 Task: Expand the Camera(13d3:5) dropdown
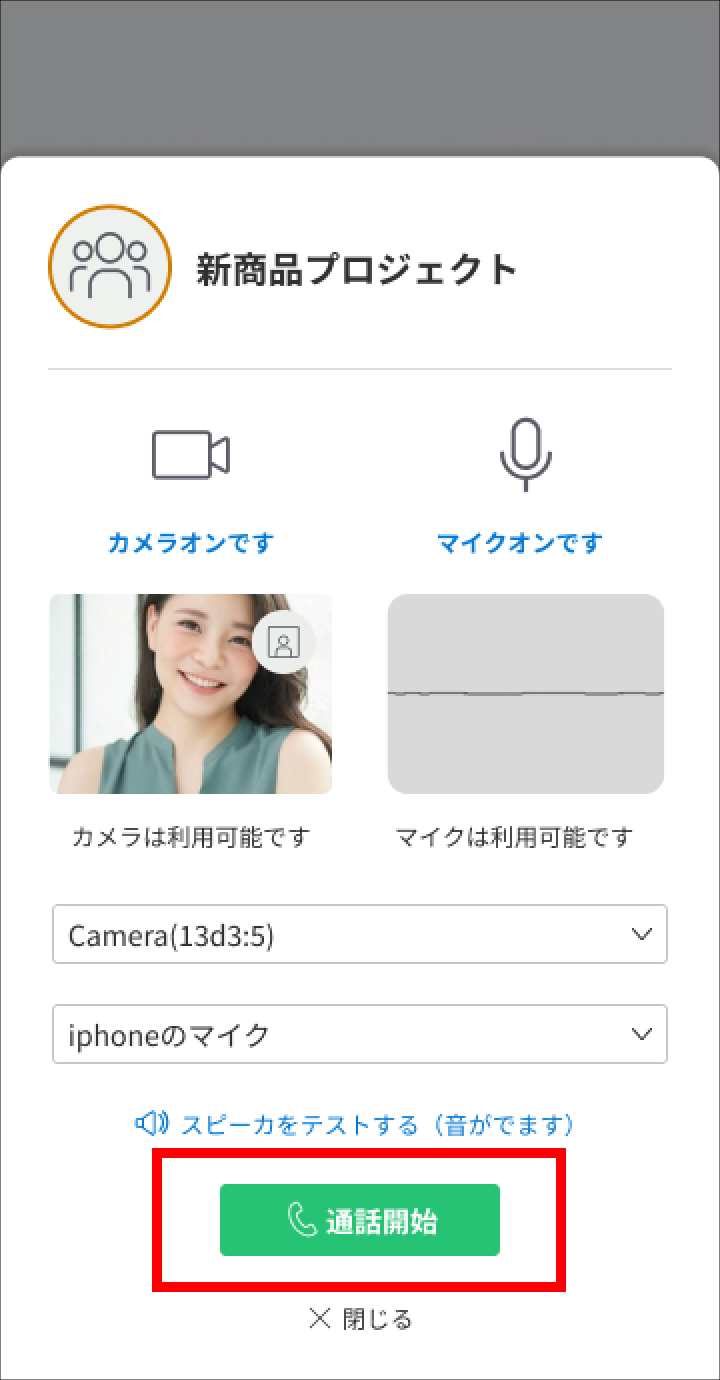coord(360,935)
